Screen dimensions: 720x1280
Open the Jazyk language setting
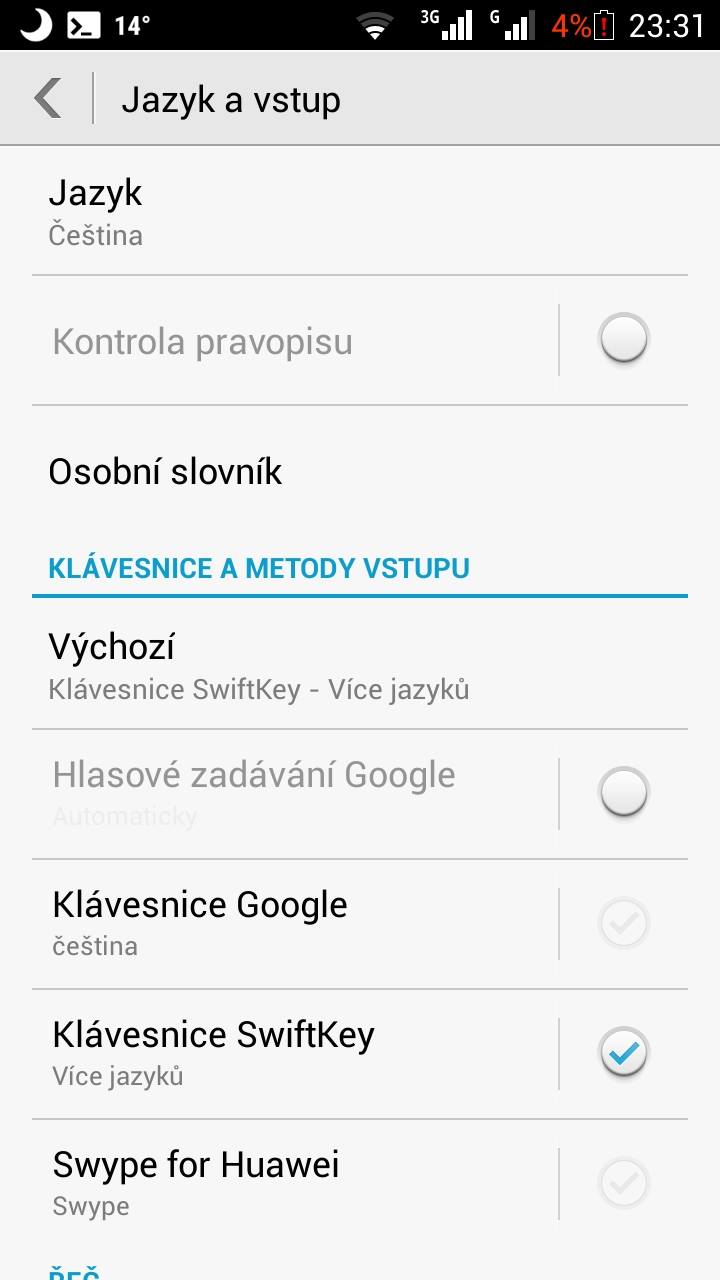[x=300, y=211]
